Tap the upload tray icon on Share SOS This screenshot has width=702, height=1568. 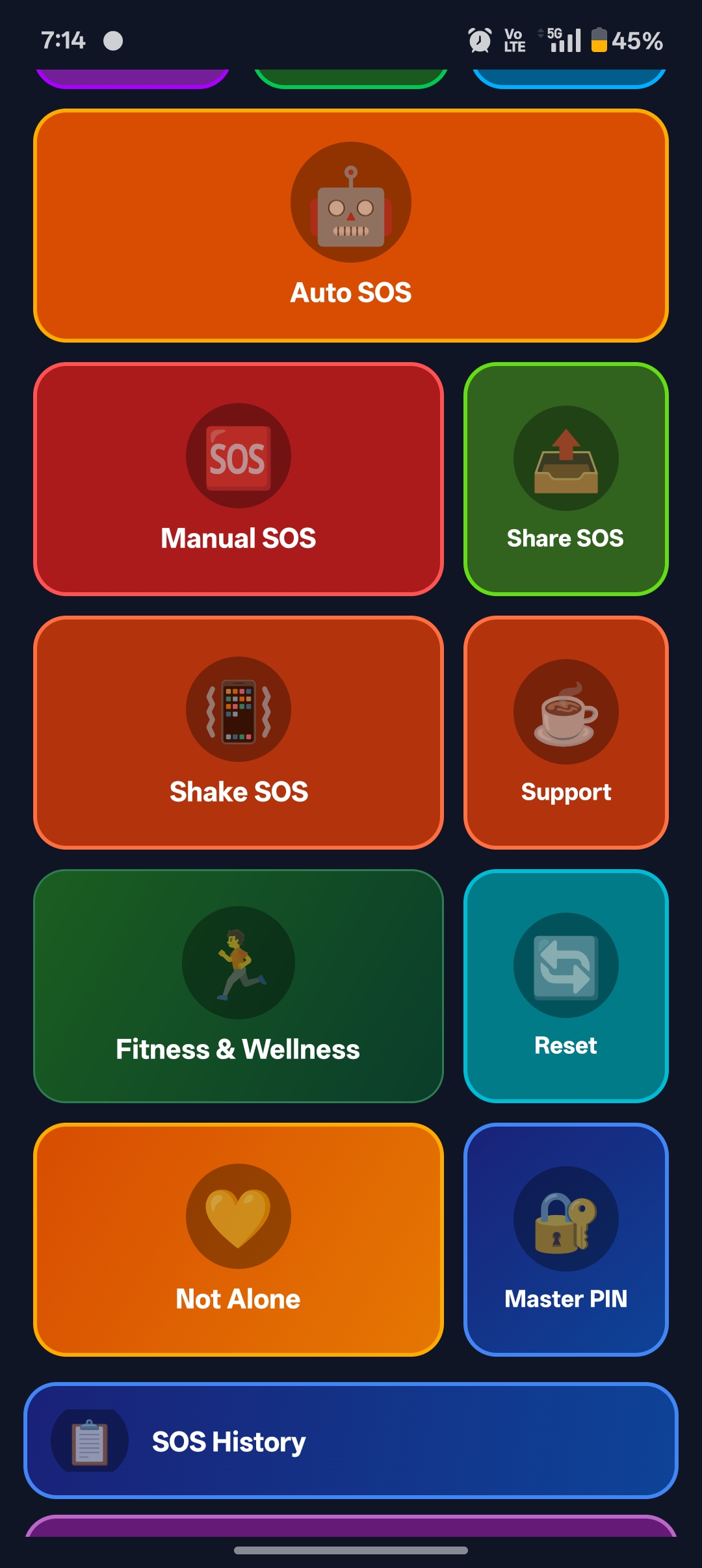click(565, 458)
